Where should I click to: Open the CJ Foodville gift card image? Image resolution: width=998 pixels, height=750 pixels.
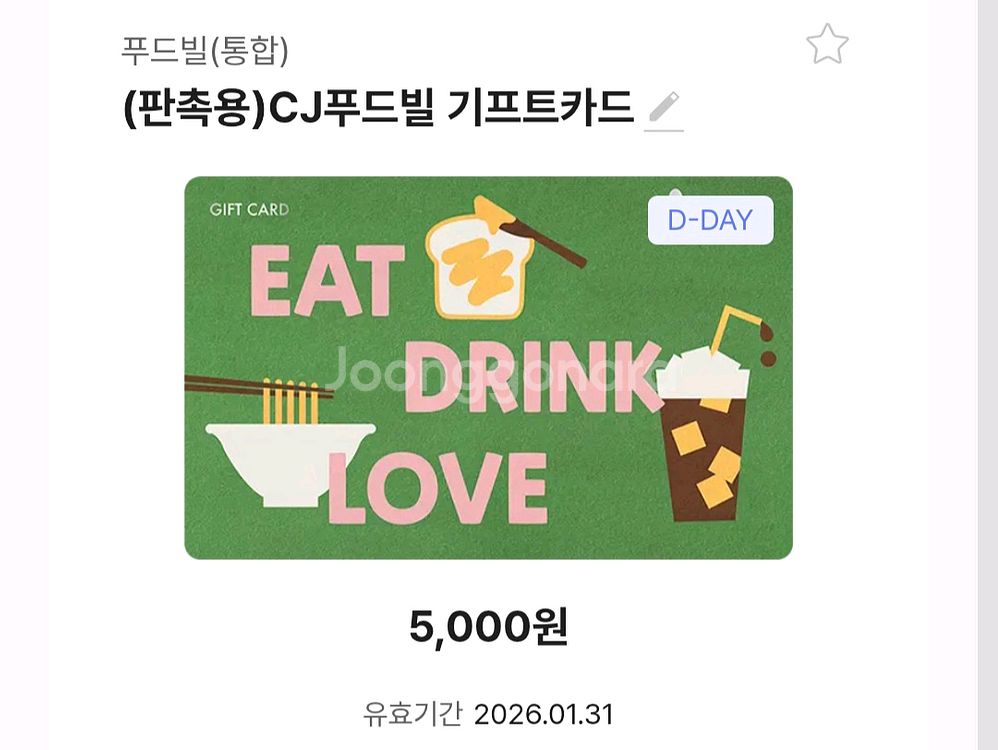point(488,368)
